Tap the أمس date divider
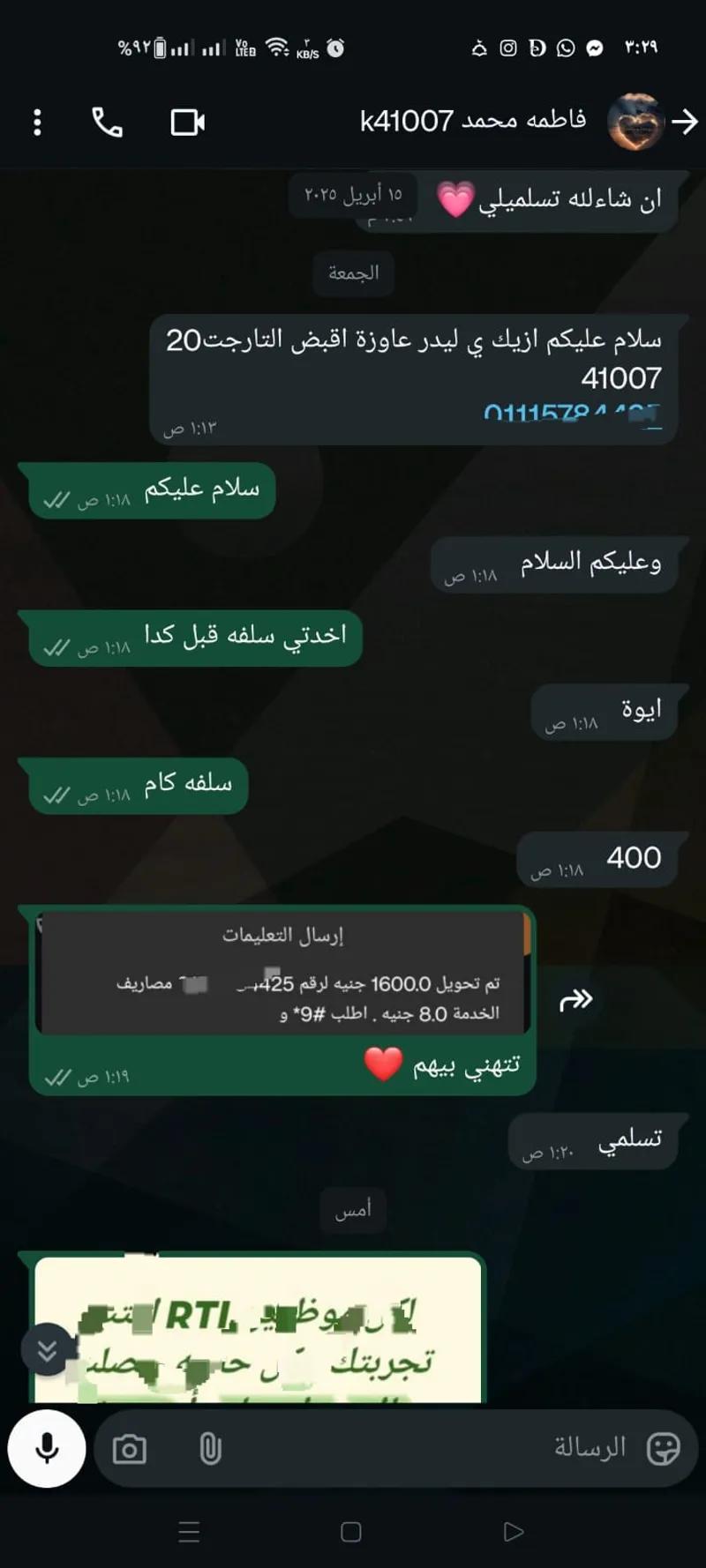 pyautogui.click(x=352, y=1209)
